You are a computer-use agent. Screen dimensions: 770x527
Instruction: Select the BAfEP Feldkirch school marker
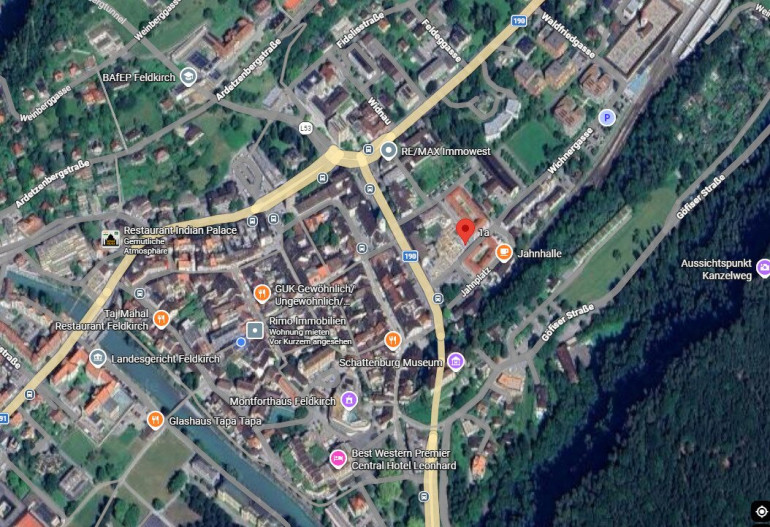click(x=188, y=75)
